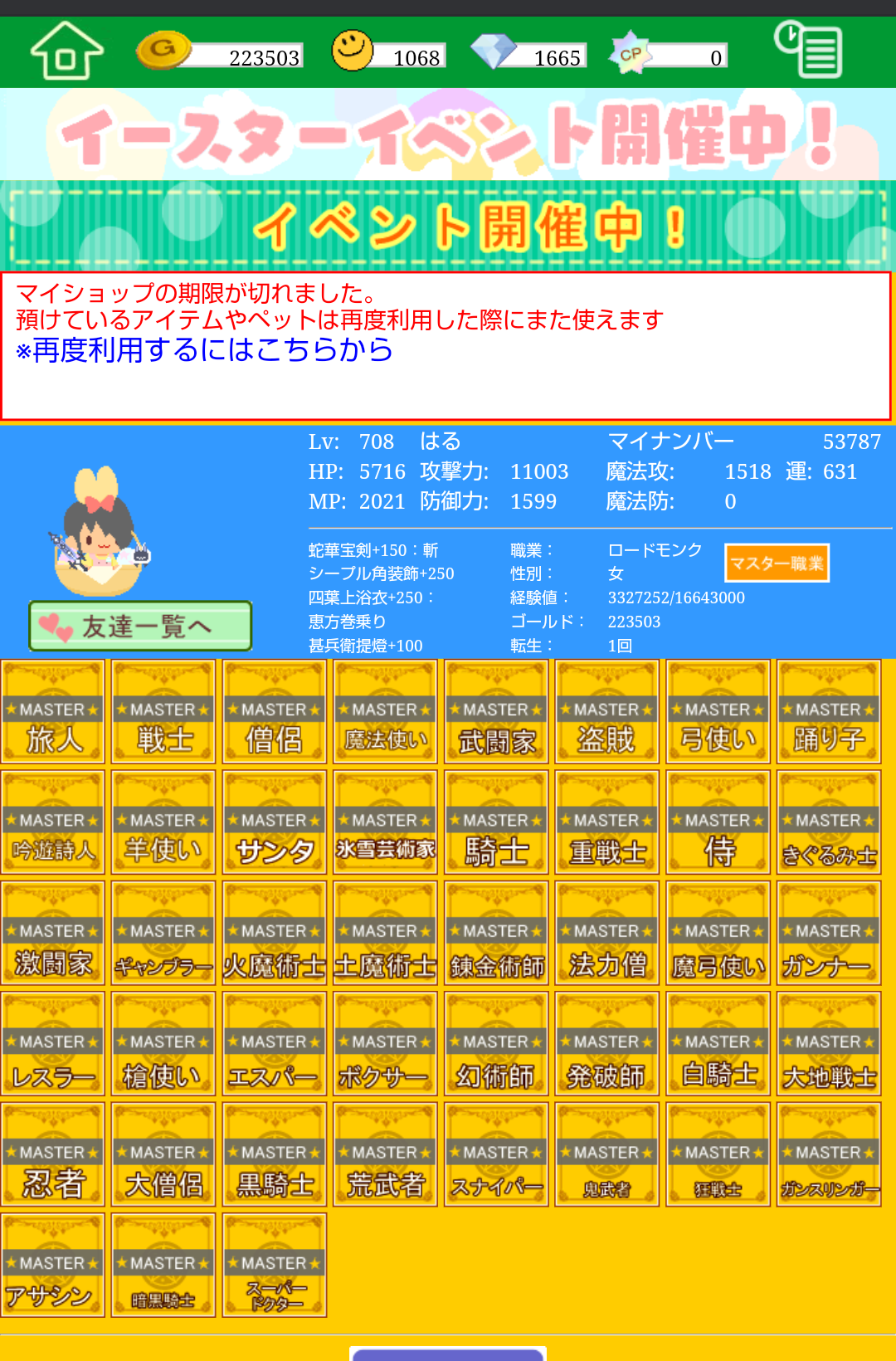This screenshot has width=896, height=1361.
Task: Open the 侍 master job tile
Action: pyautogui.click(x=718, y=822)
